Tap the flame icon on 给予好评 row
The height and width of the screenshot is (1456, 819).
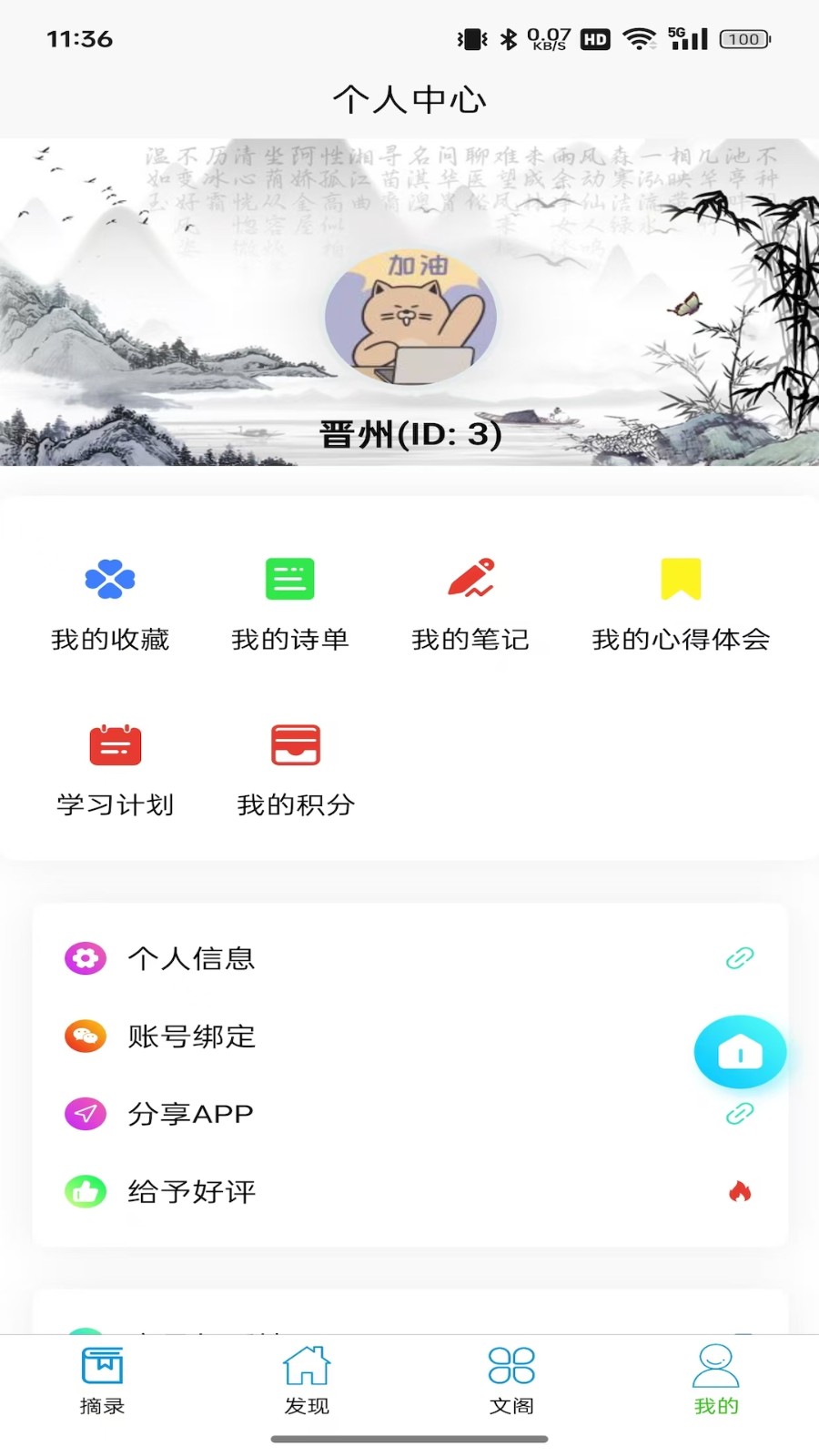pyautogui.click(x=741, y=1191)
